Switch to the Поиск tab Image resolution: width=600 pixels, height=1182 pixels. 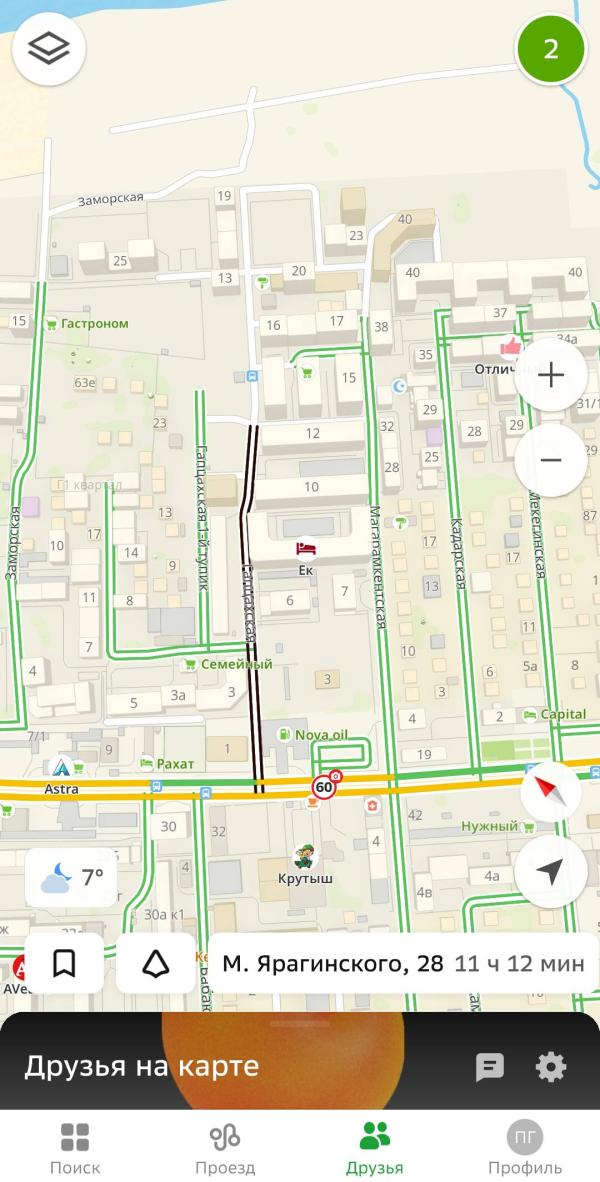coord(75,1148)
